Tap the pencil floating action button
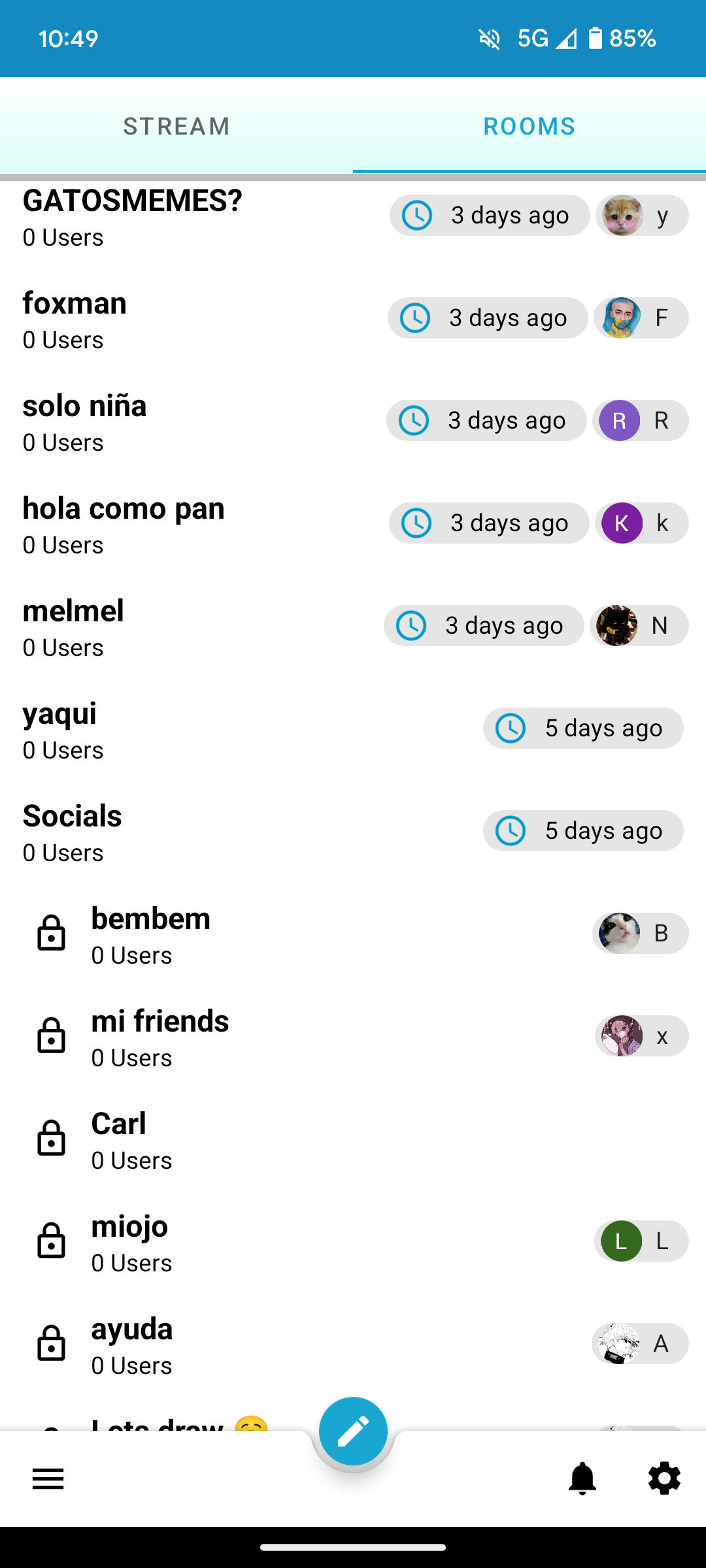706x1568 pixels. 353,1431
